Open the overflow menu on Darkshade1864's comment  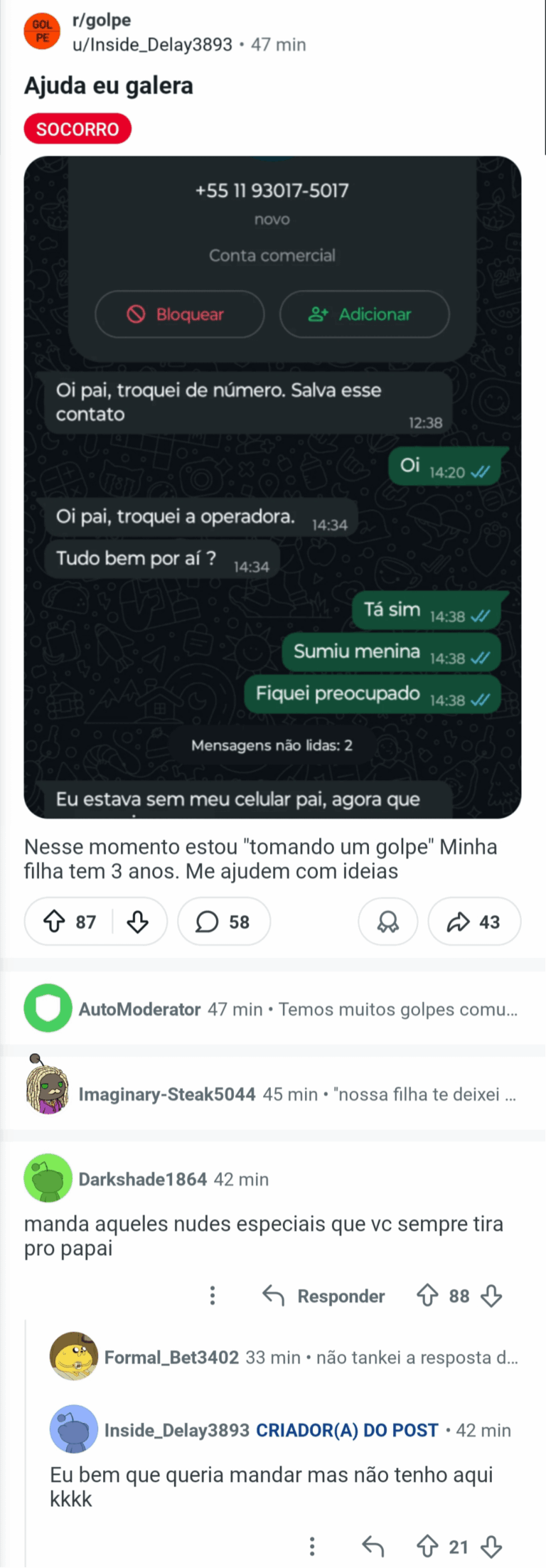[212, 1296]
